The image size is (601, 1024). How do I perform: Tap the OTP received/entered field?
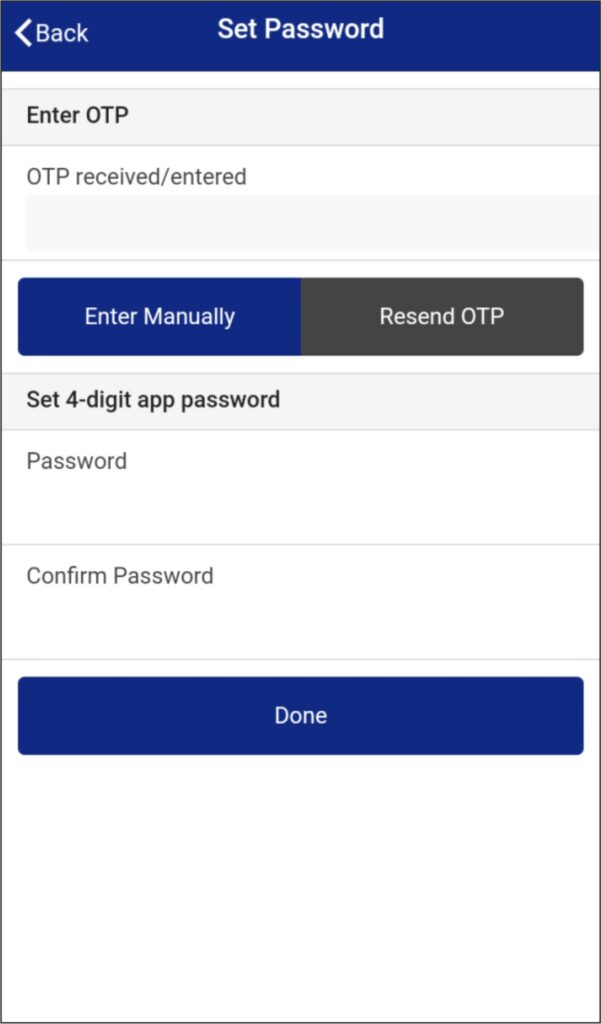coord(310,223)
